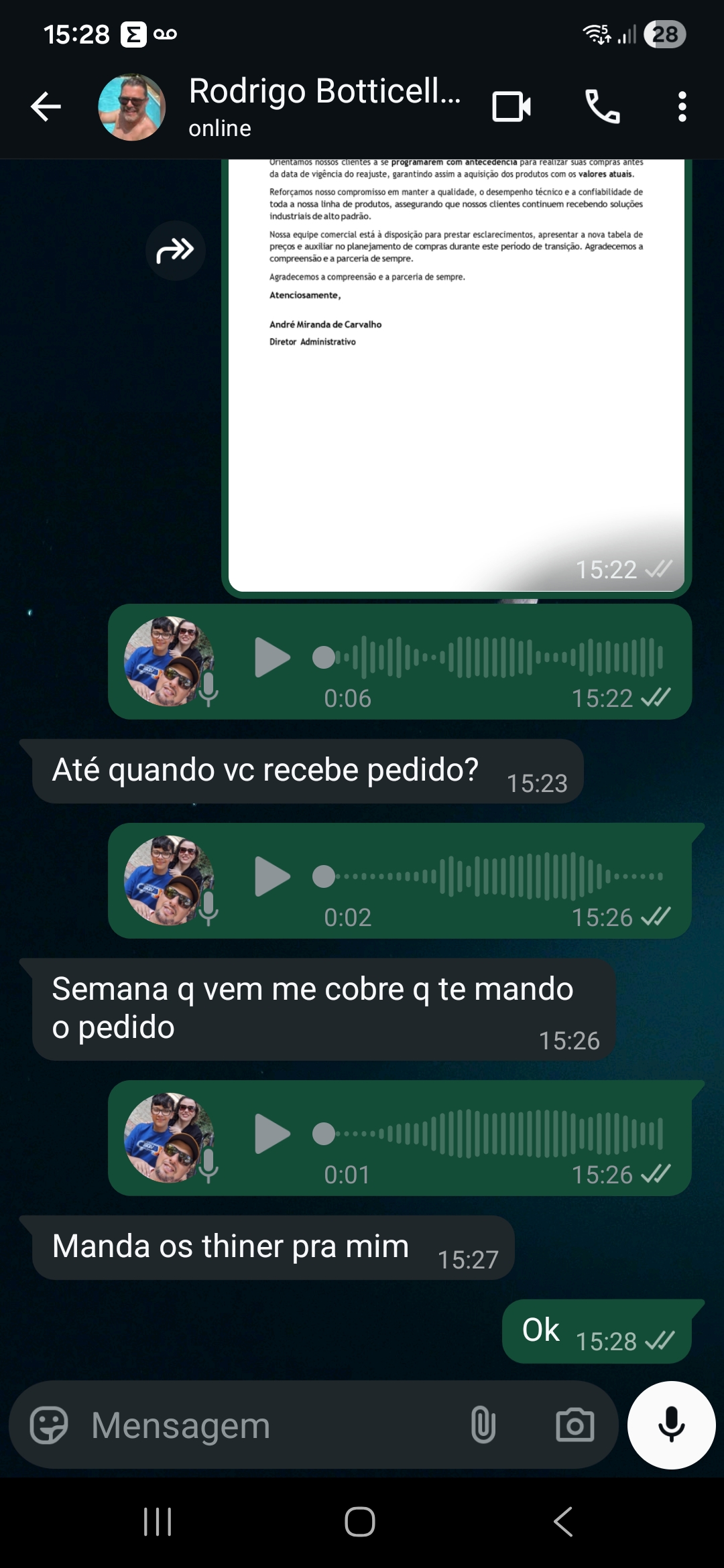Open the camera from the message bar

575,1425
